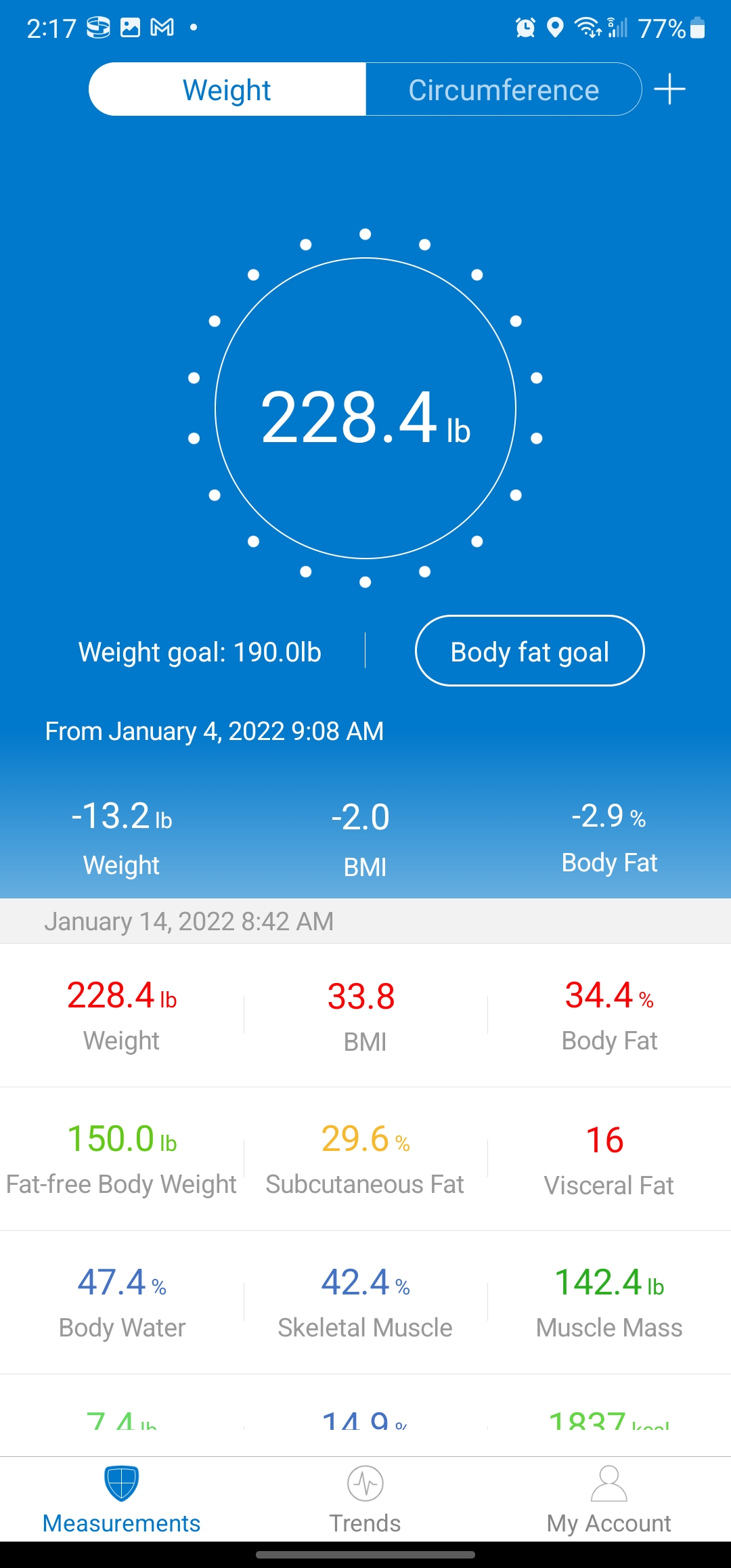Open Body Water 47.4% details
Screen dimensions: 731x1568
pos(122,1303)
